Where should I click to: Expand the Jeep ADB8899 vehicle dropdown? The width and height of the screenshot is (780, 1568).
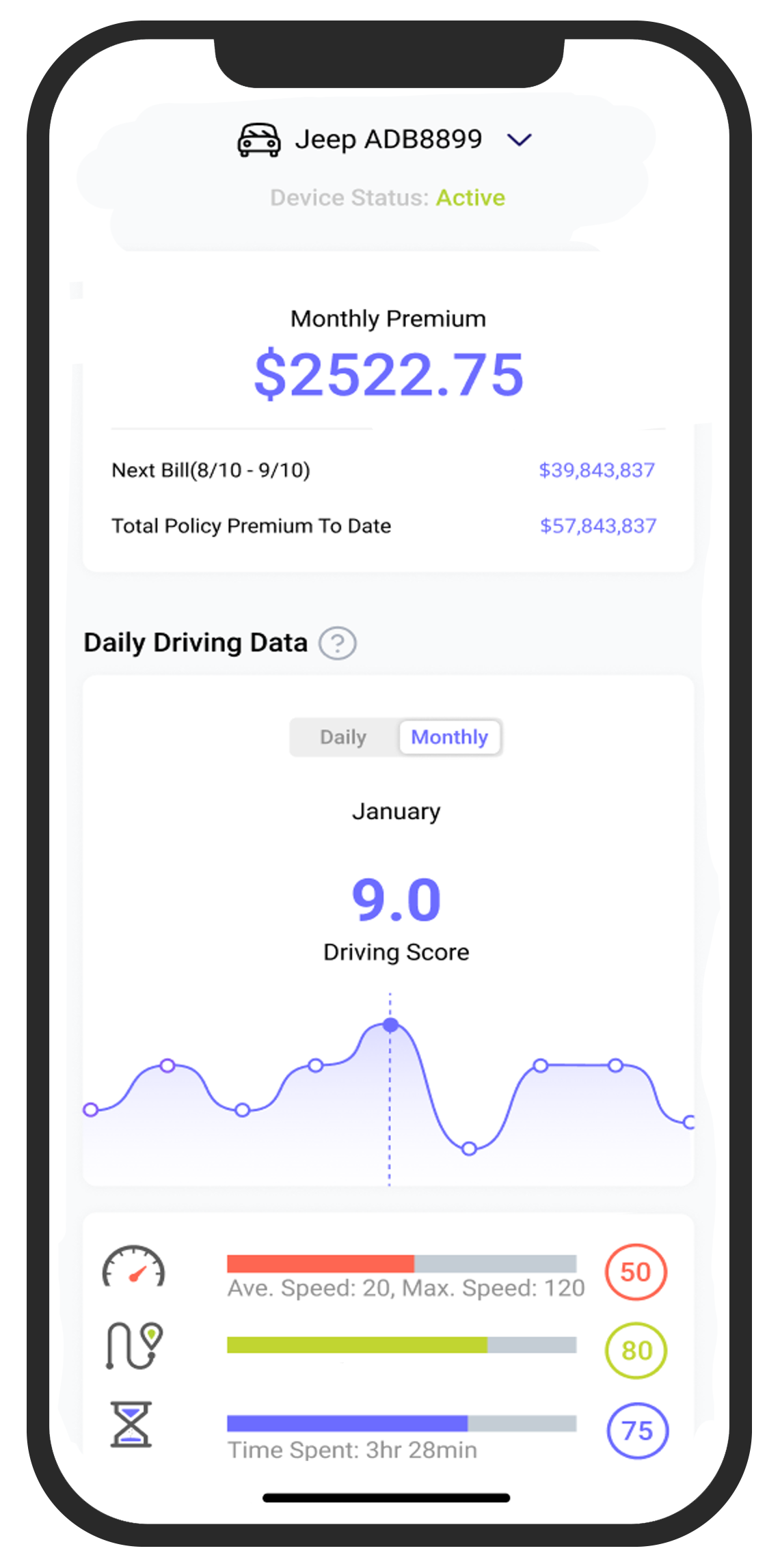coord(519,140)
